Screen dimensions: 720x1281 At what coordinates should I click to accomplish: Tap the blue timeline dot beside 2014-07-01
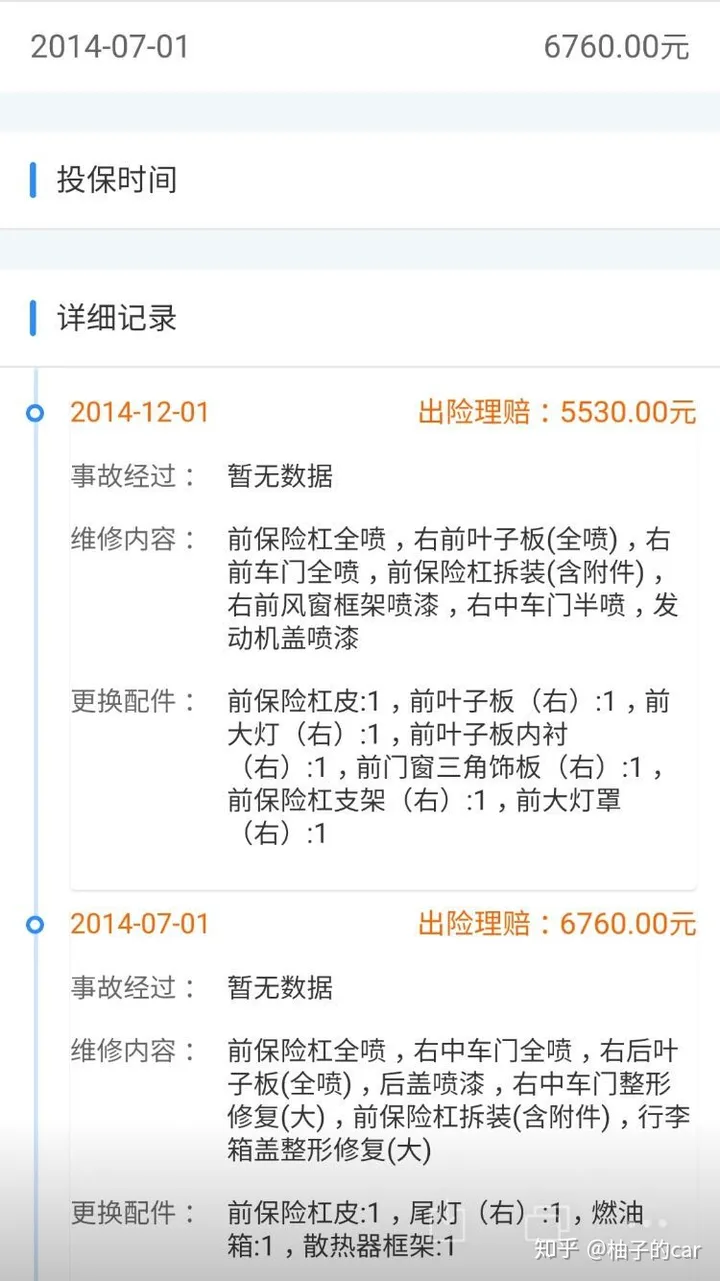(36, 925)
